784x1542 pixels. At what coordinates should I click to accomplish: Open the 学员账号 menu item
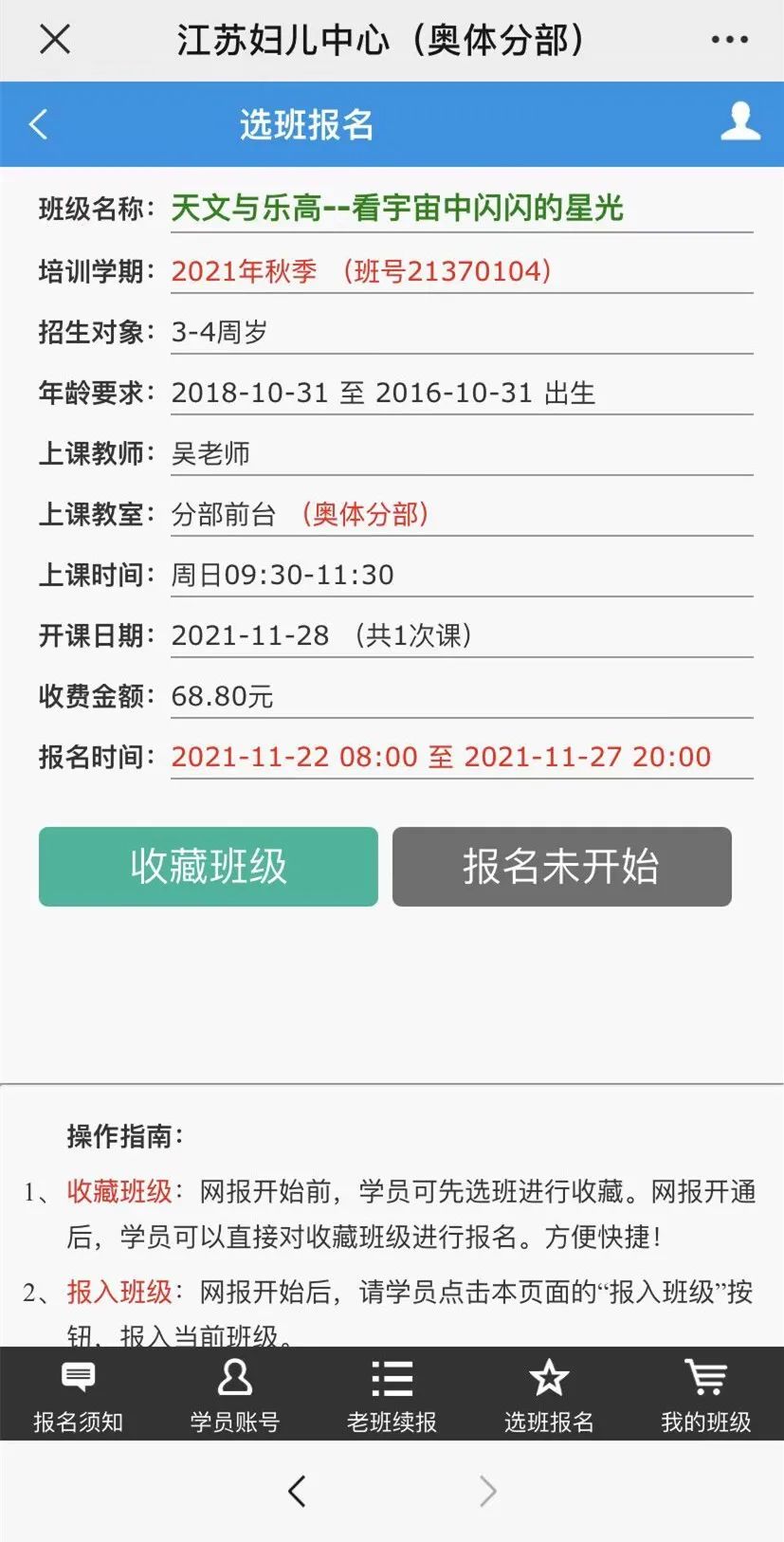(x=234, y=1420)
